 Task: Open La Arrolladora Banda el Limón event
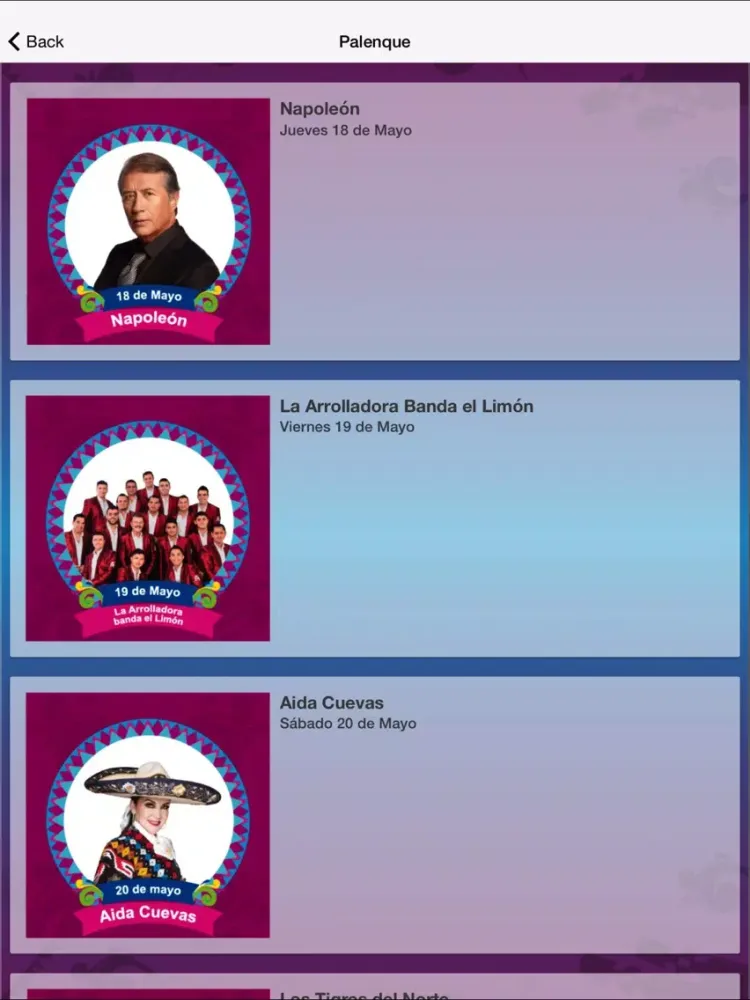[x=375, y=518]
